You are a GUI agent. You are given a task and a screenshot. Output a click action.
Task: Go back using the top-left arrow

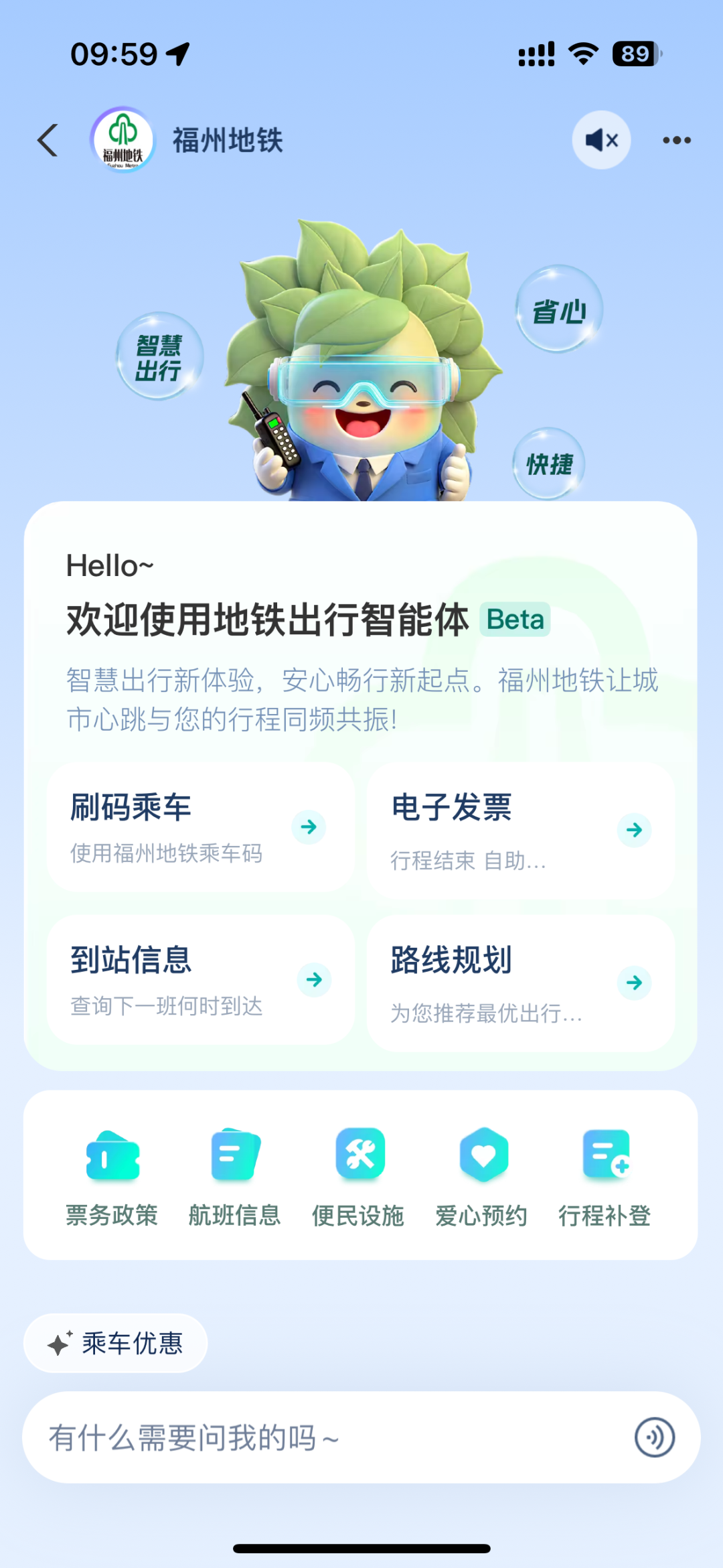coord(48,141)
